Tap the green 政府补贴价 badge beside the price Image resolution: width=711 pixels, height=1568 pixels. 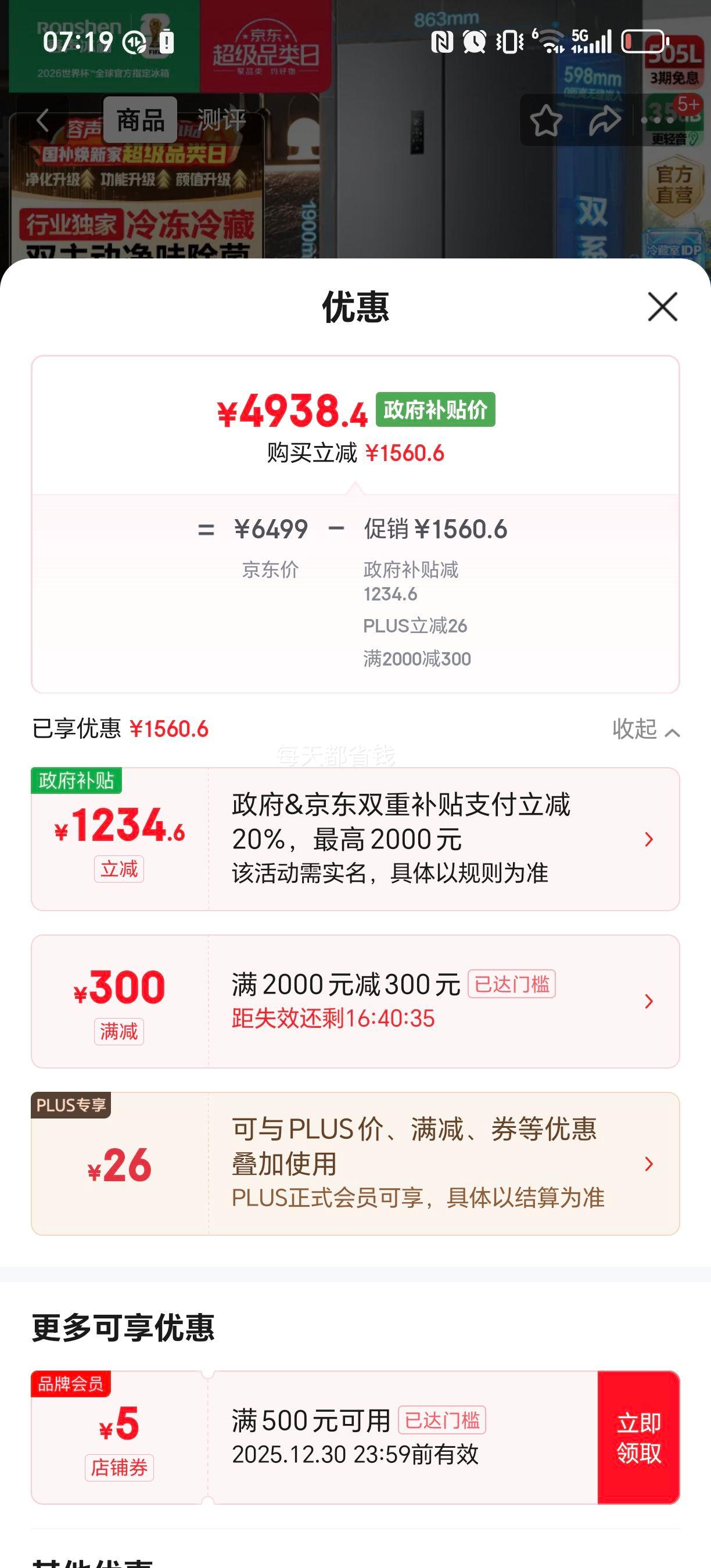(436, 412)
